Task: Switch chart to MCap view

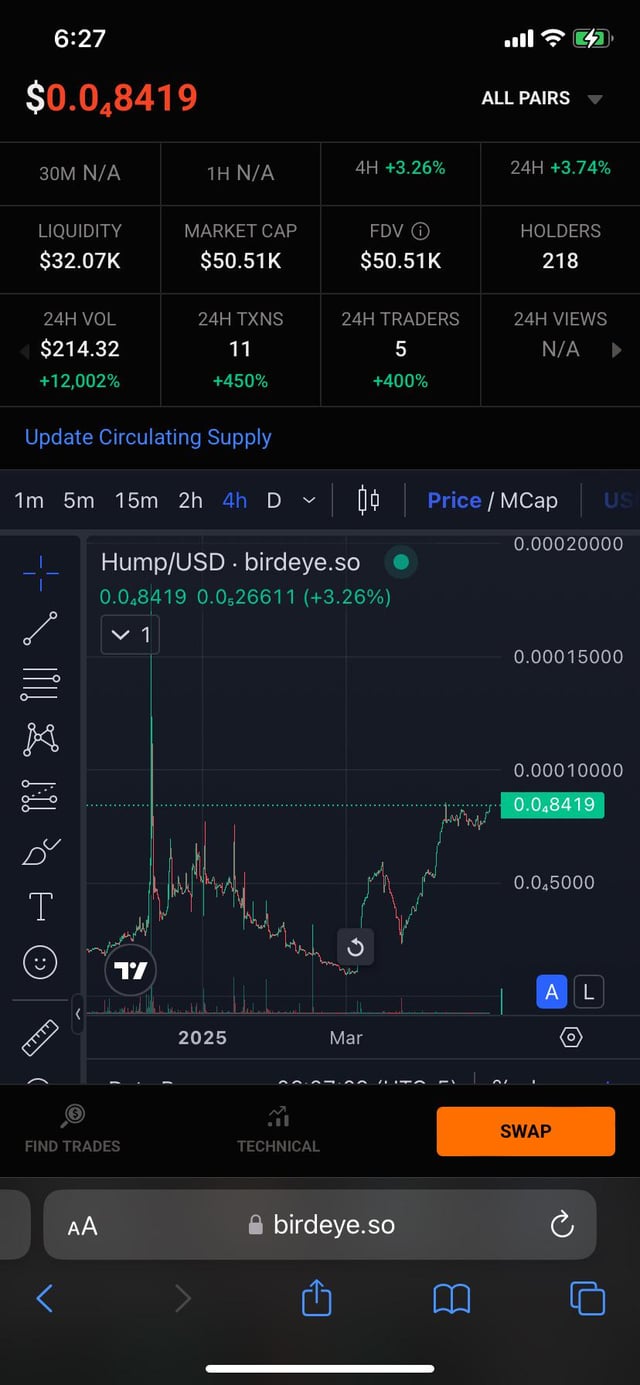Action: (x=529, y=500)
